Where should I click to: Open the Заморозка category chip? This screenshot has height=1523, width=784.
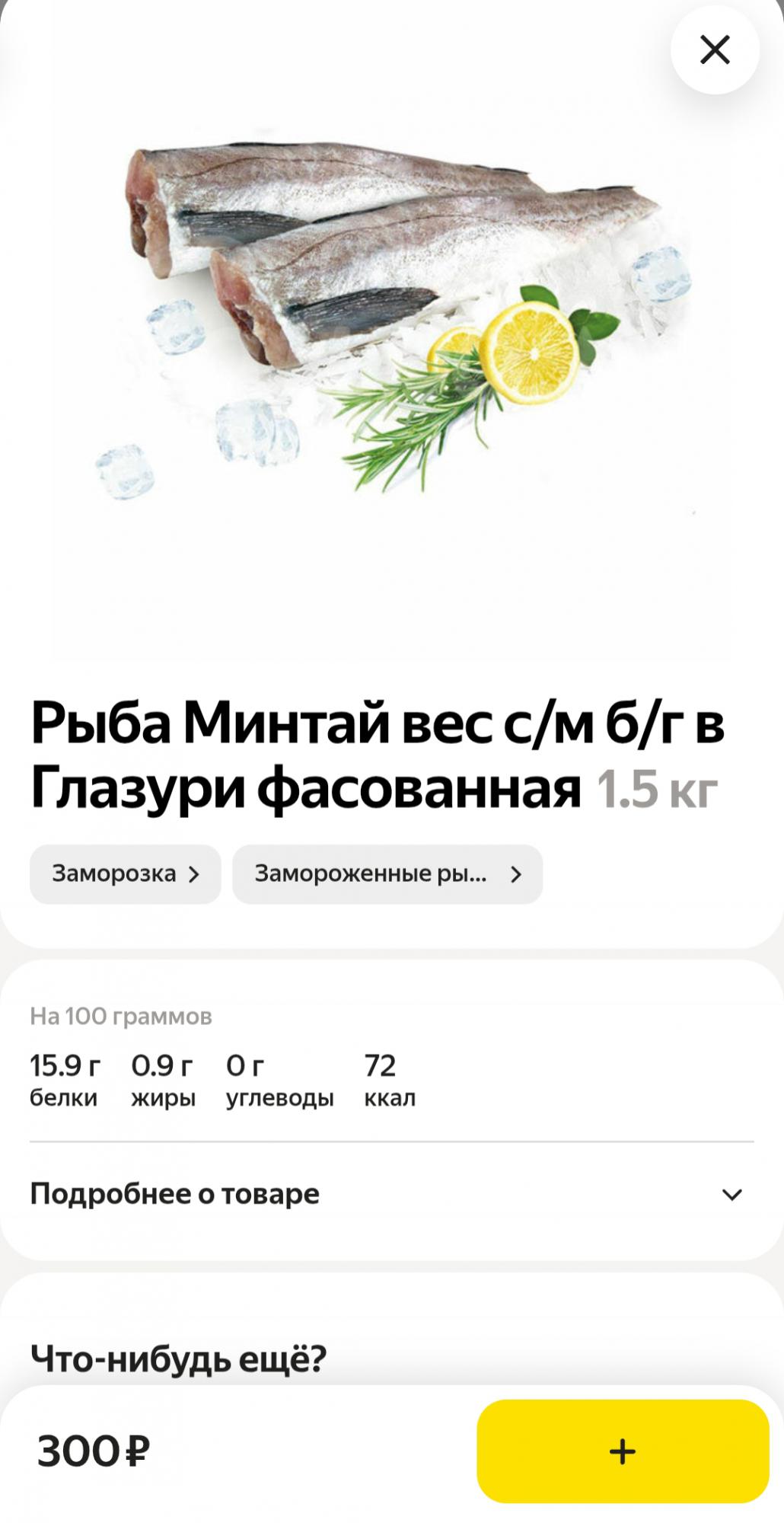click(x=126, y=873)
